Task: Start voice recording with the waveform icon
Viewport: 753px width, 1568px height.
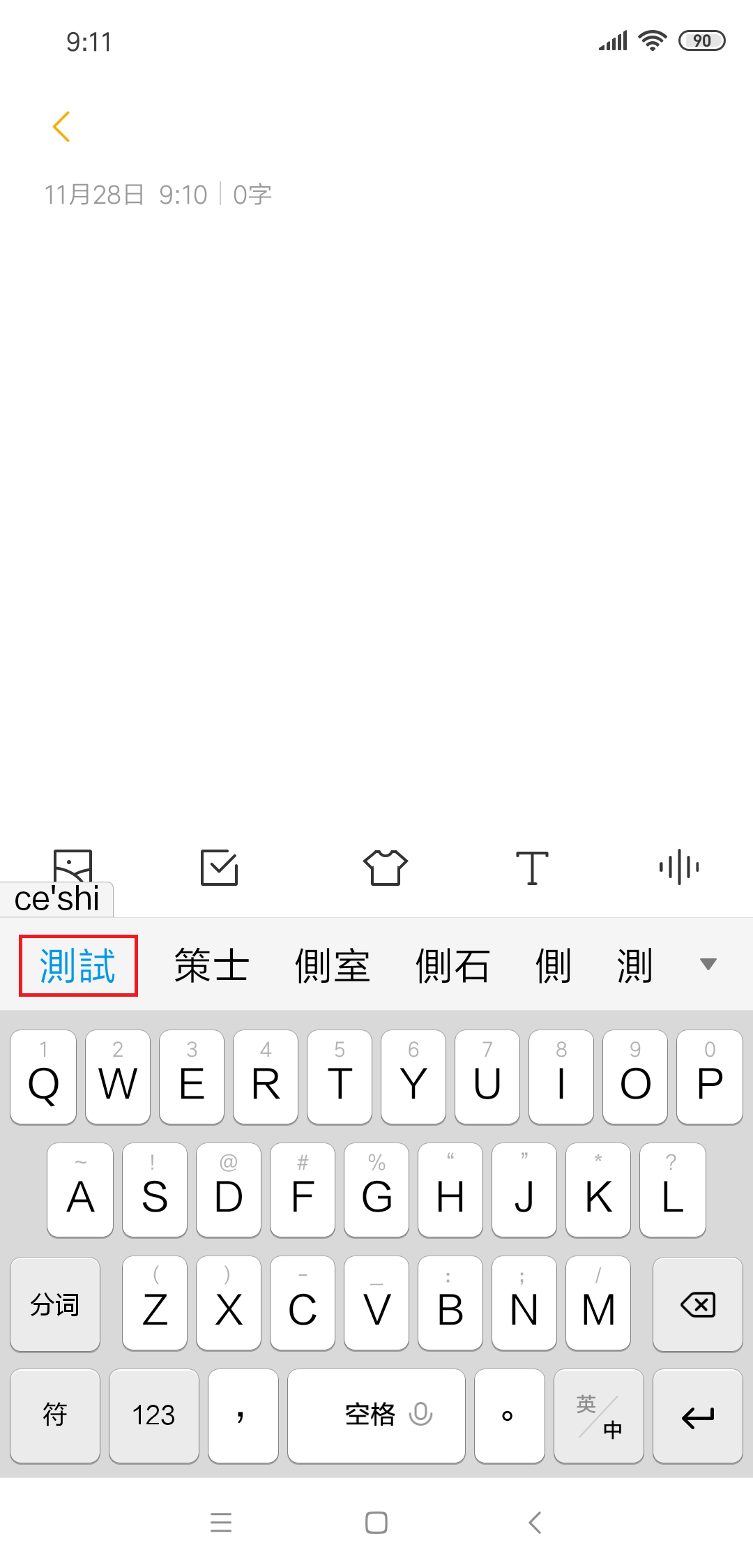Action: (x=679, y=867)
